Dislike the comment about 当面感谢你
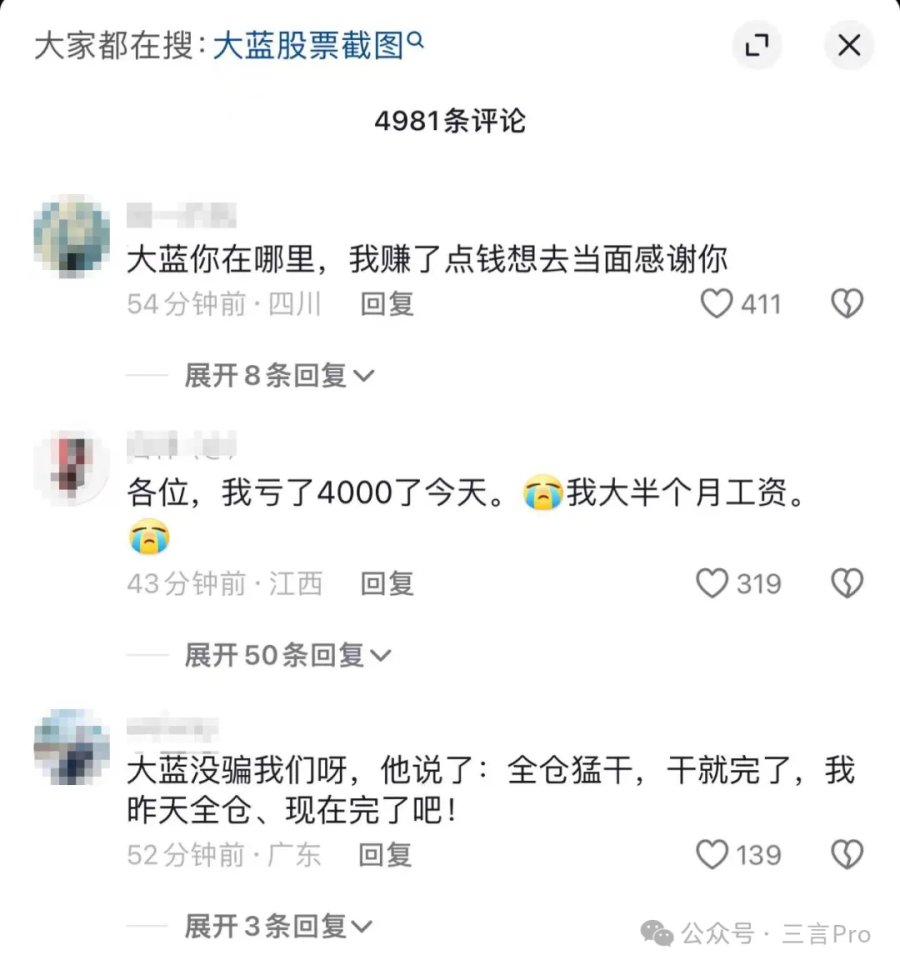The image size is (900, 970). click(847, 303)
